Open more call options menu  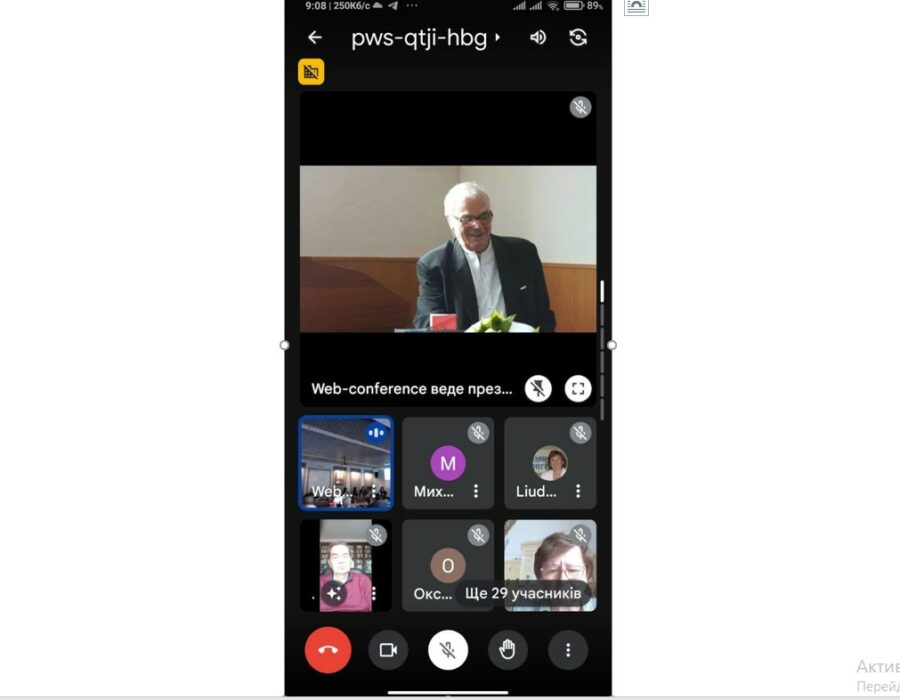point(568,650)
